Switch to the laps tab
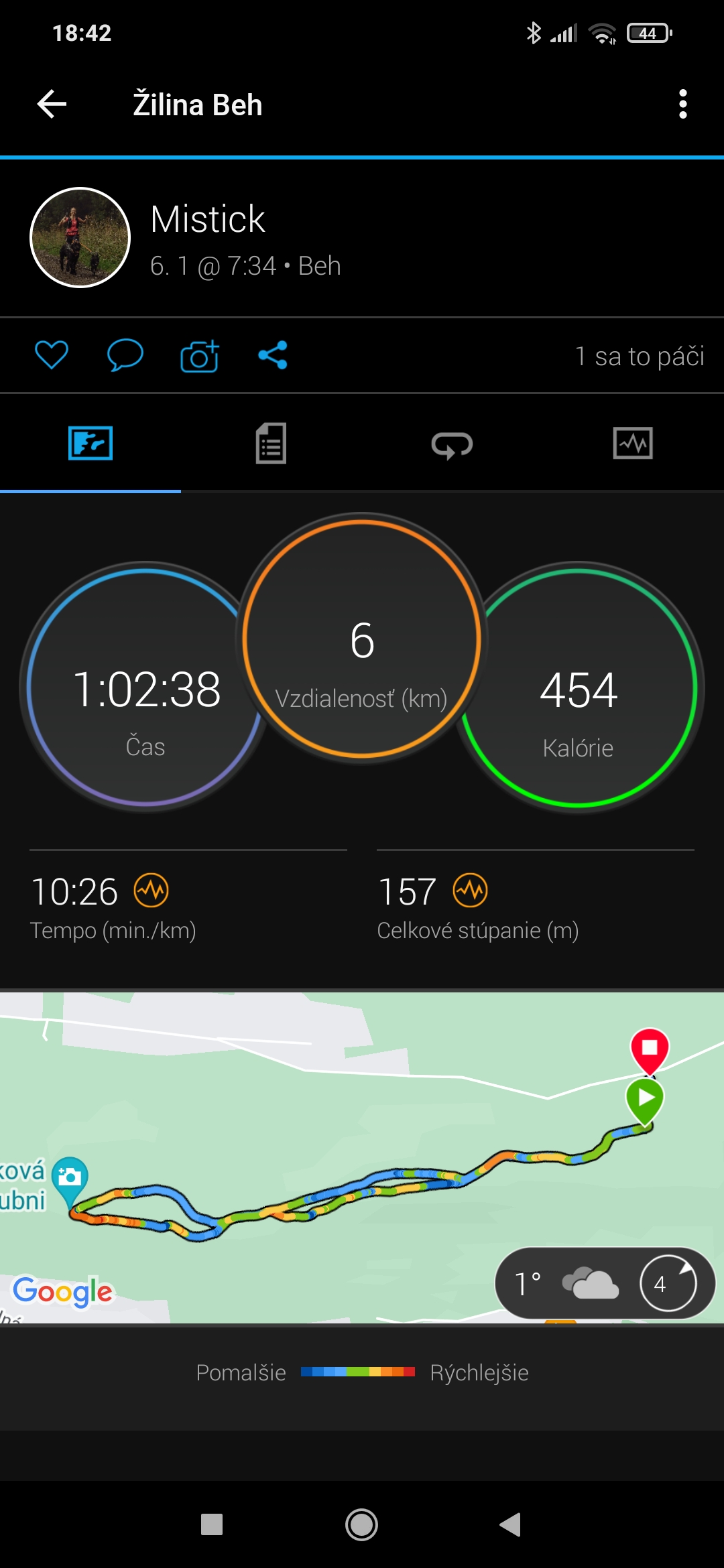This screenshot has height=1568, width=724. pos(452,444)
